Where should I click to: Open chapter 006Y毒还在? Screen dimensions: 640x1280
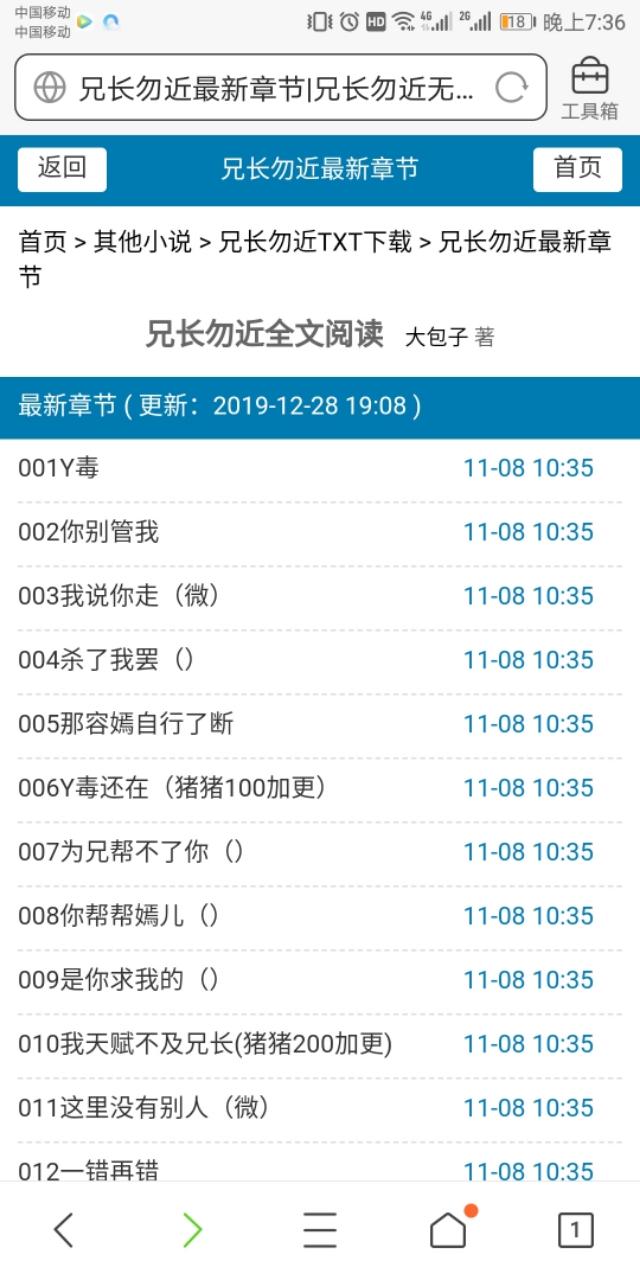[172, 787]
